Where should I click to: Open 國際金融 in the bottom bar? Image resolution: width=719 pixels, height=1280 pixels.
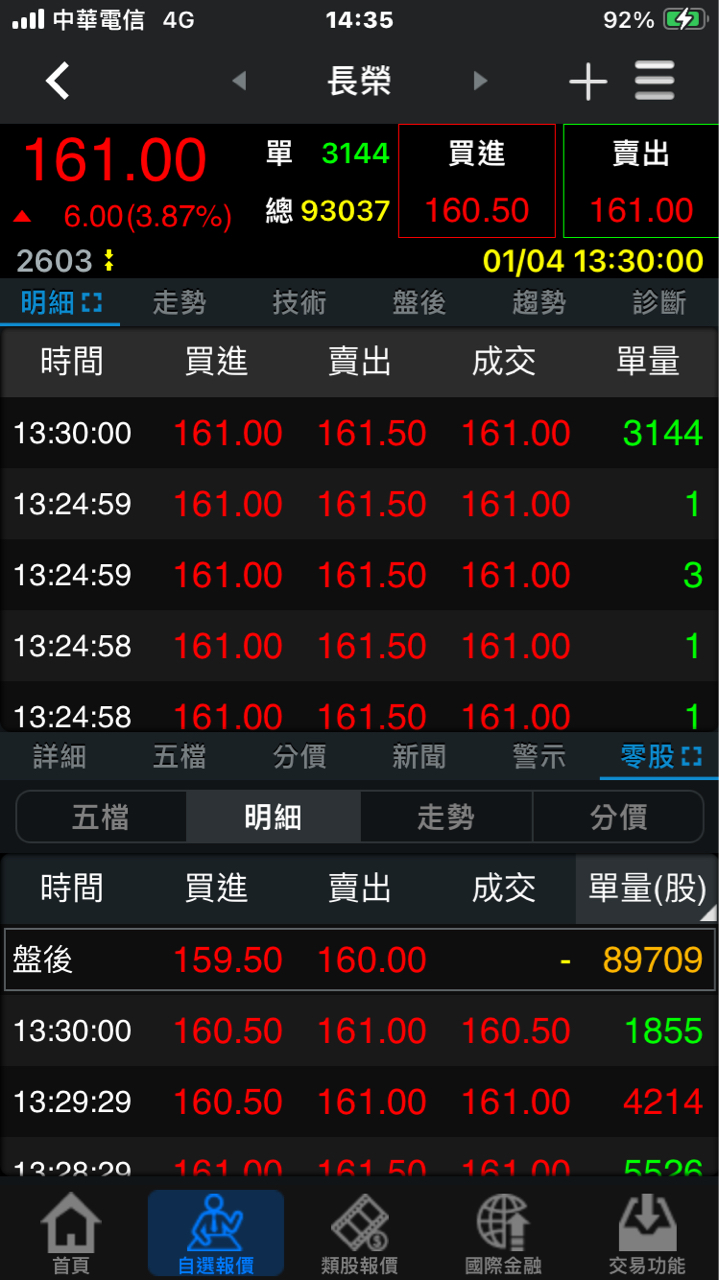(x=503, y=1234)
